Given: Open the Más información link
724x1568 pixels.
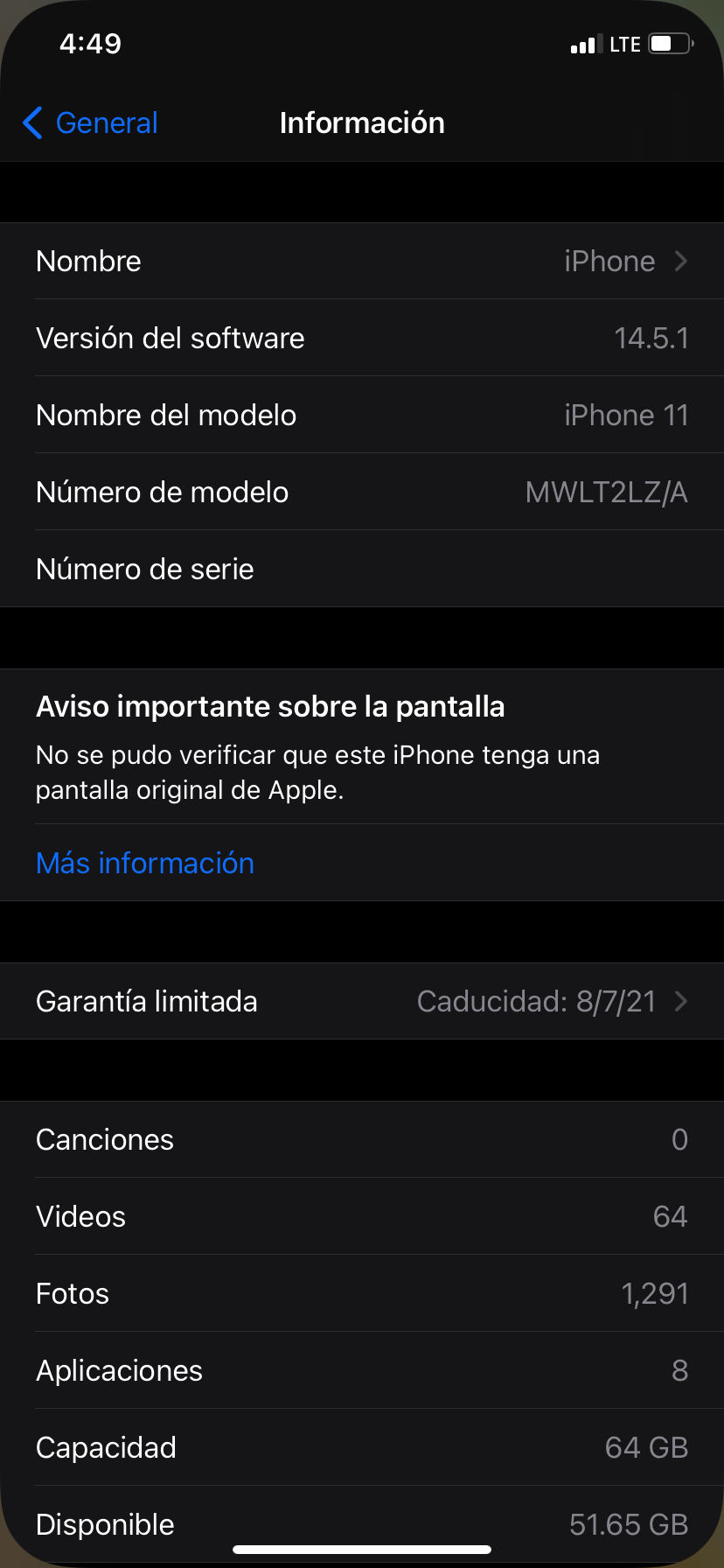Looking at the screenshot, I should [x=145, y=863].
